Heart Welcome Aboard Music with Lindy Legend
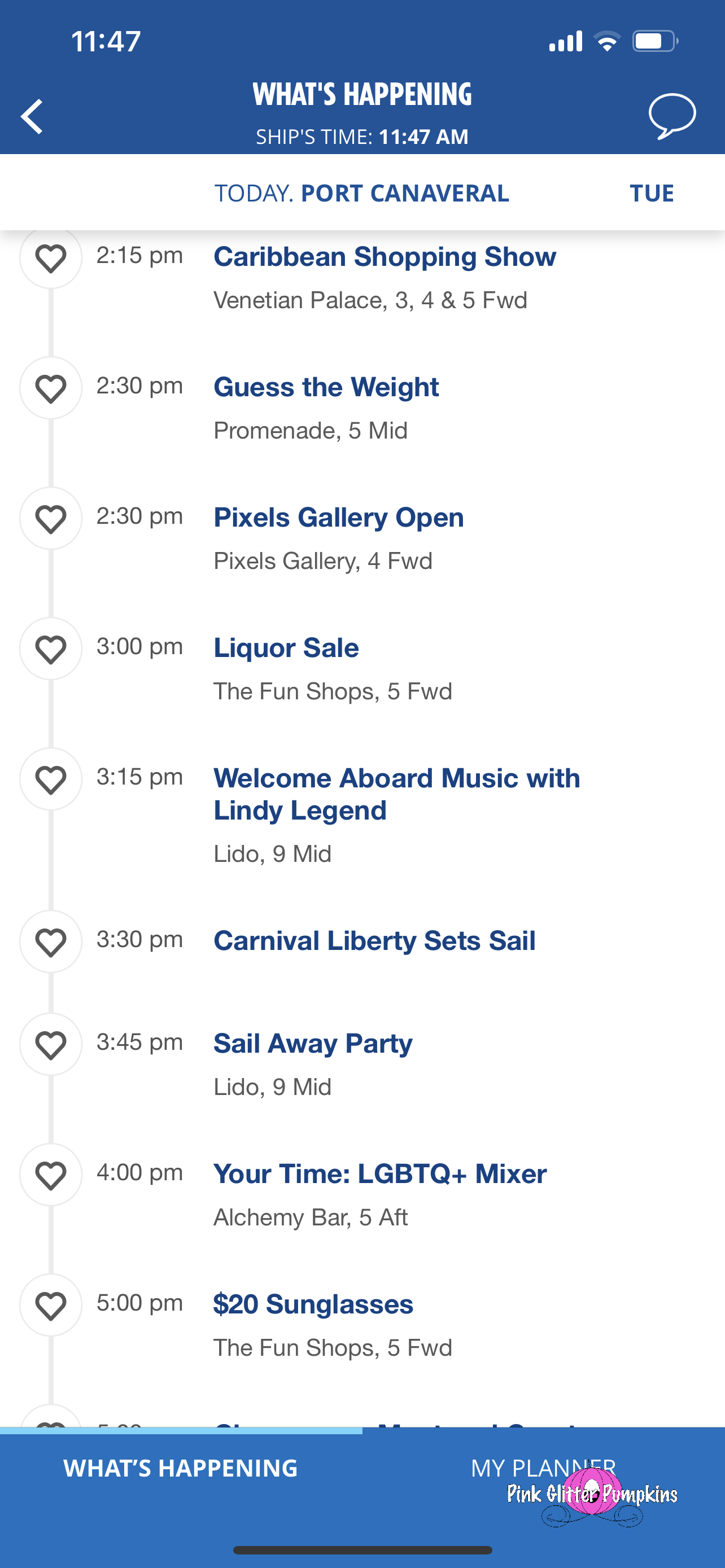725x1568 pixels. click(x=51, y=779)
